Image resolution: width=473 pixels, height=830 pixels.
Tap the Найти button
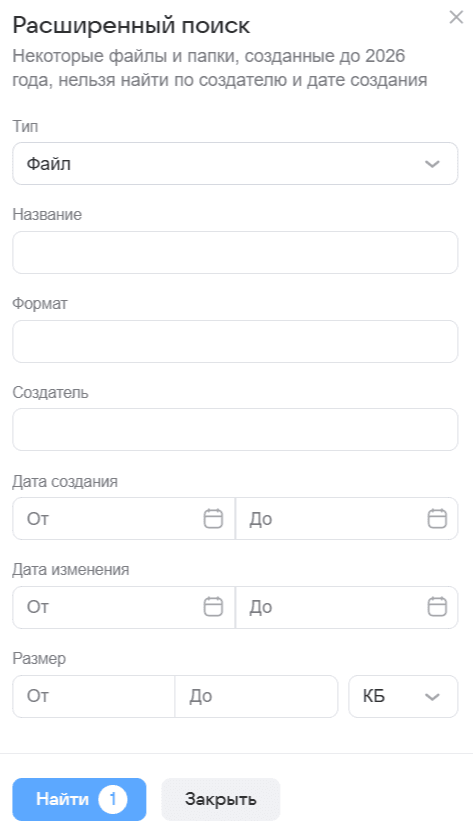79,799
